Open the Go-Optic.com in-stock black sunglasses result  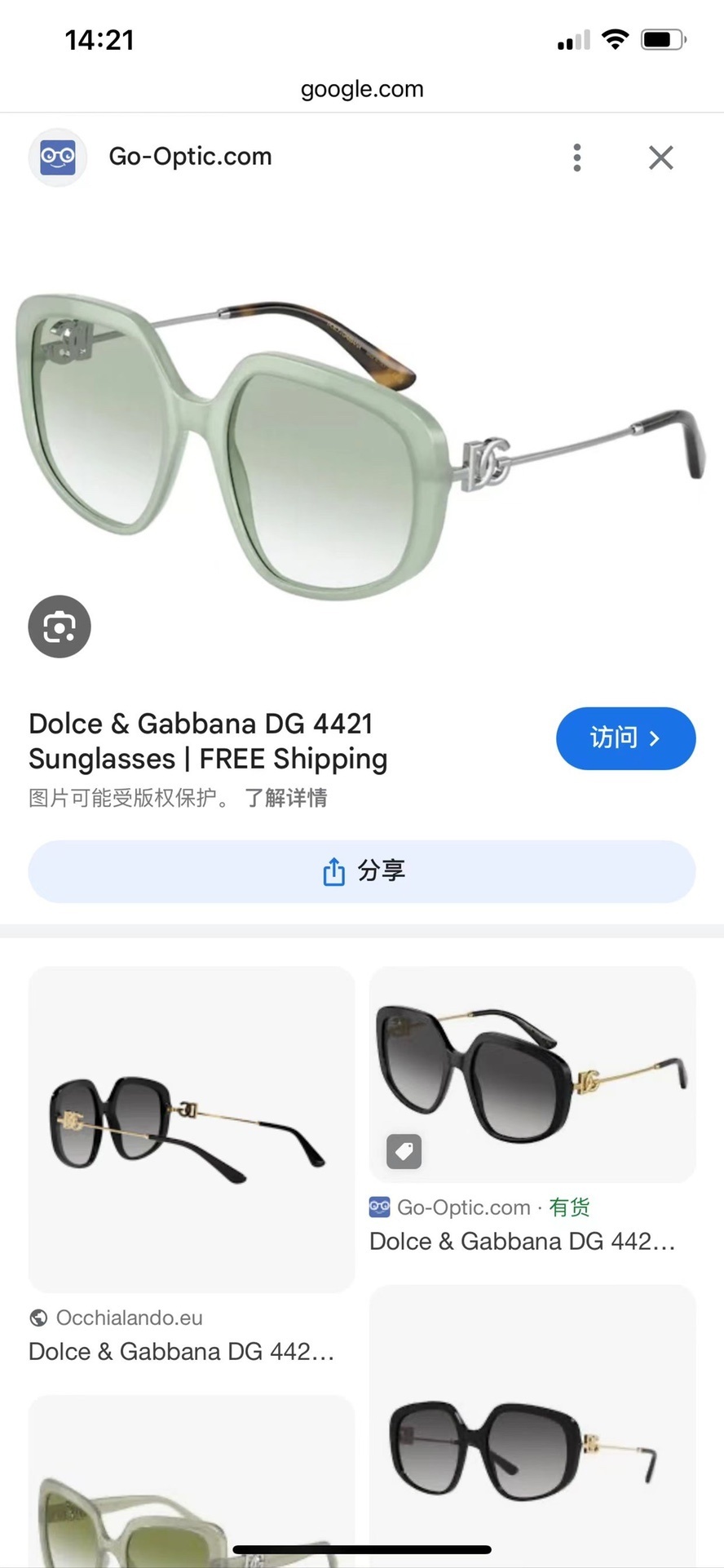[x=532, y=1075]
